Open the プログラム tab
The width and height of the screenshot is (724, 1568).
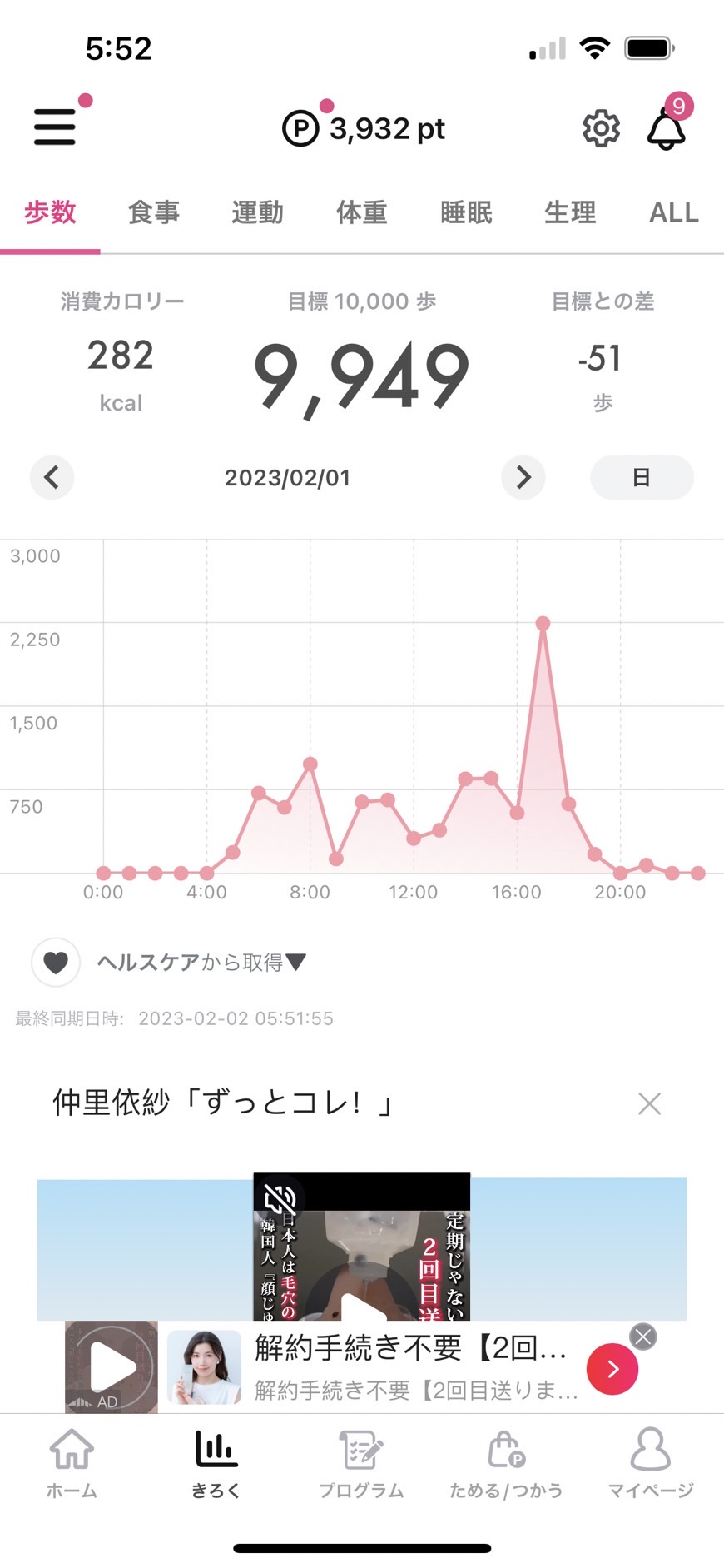361,1463
